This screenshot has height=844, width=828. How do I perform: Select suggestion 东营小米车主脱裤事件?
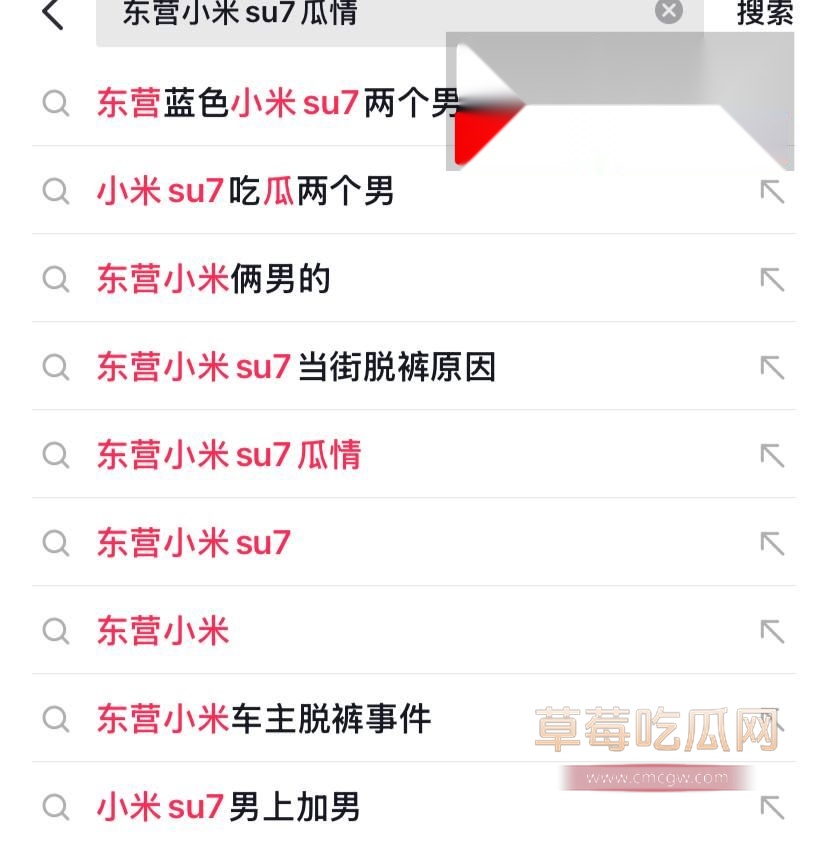262,718
